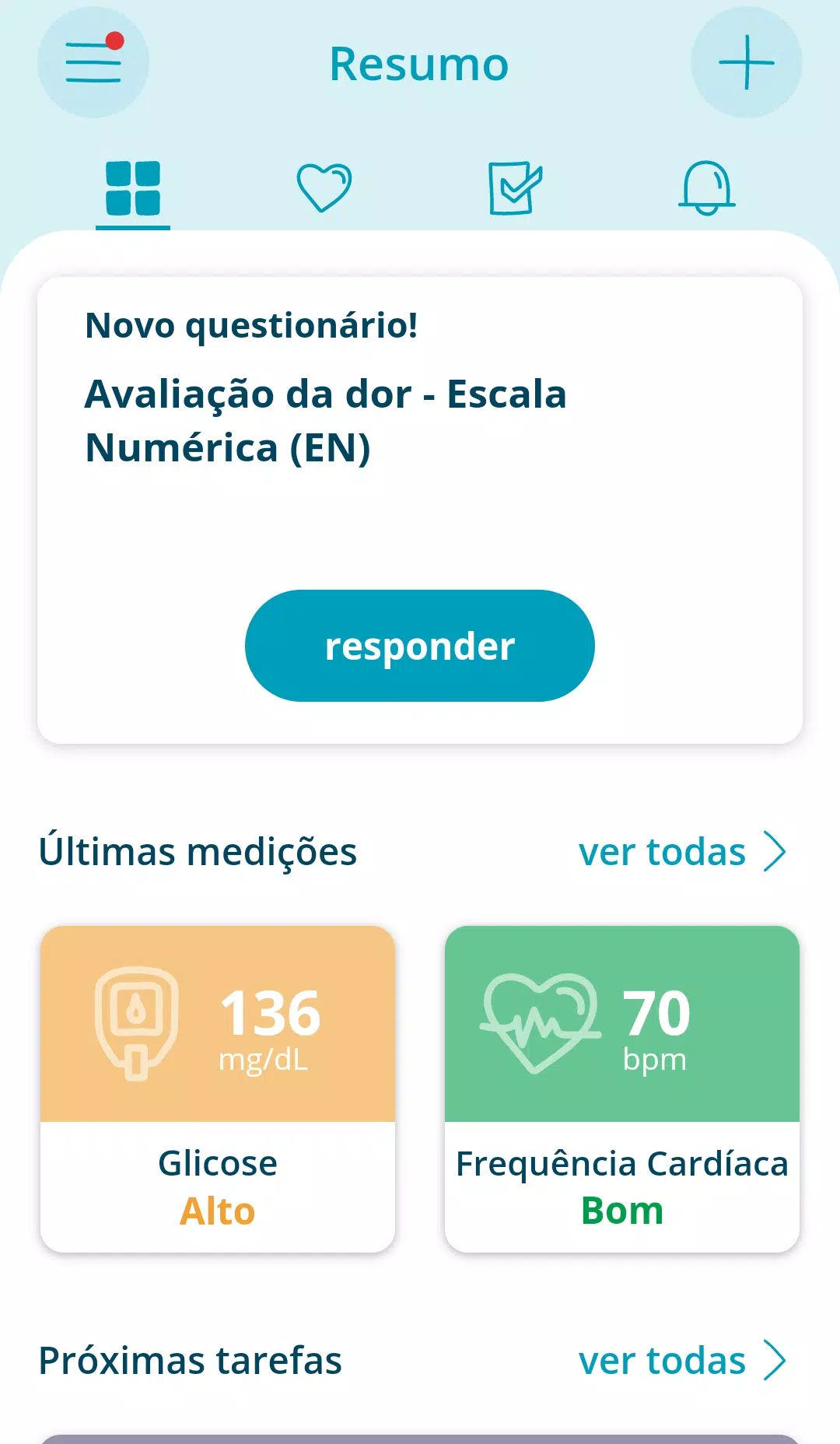Switch to the tasks checkmark tab

(516, 188)
